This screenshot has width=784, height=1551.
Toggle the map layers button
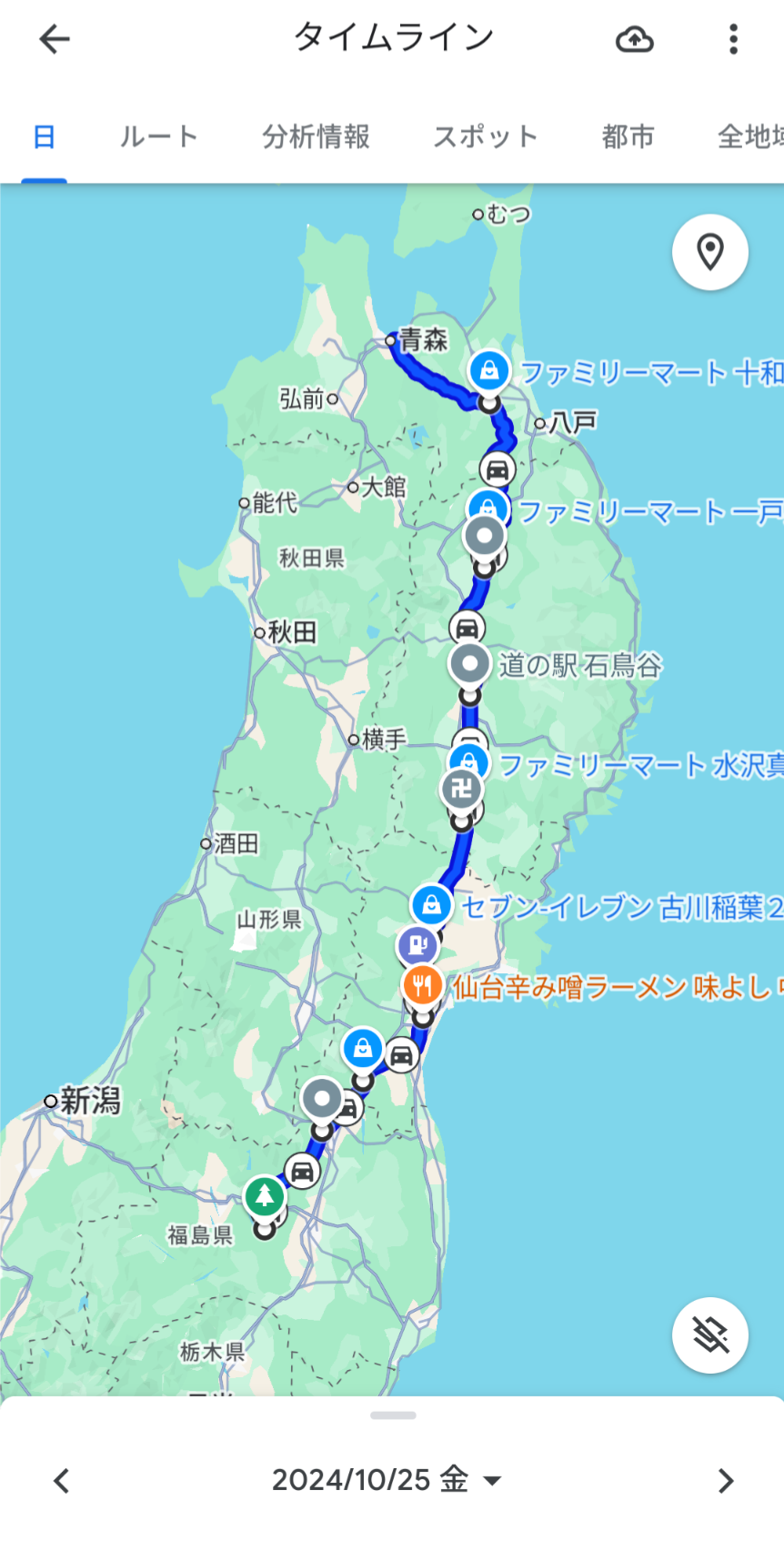(x=709, y=1334)
